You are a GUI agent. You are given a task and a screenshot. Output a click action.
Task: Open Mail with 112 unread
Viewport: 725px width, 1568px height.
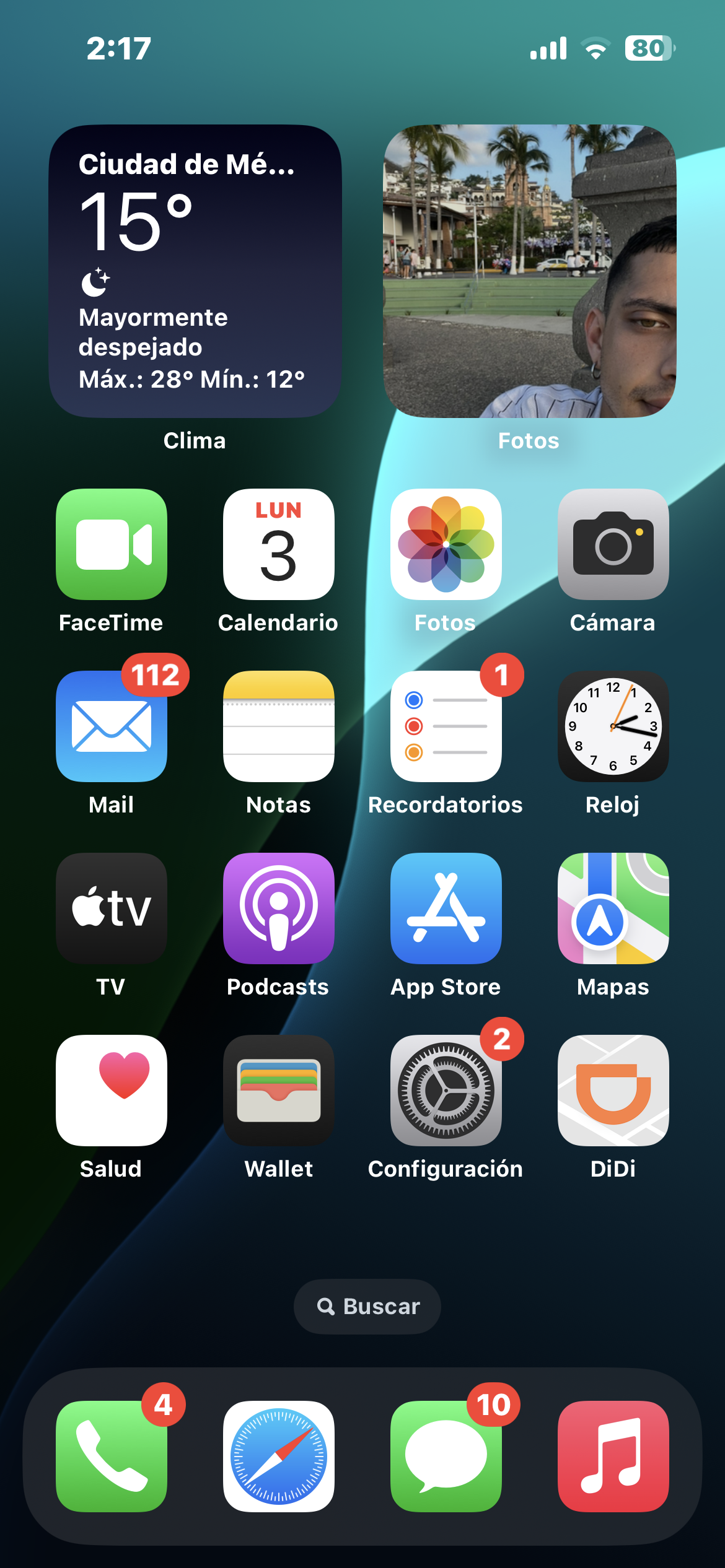pos(112,726)
